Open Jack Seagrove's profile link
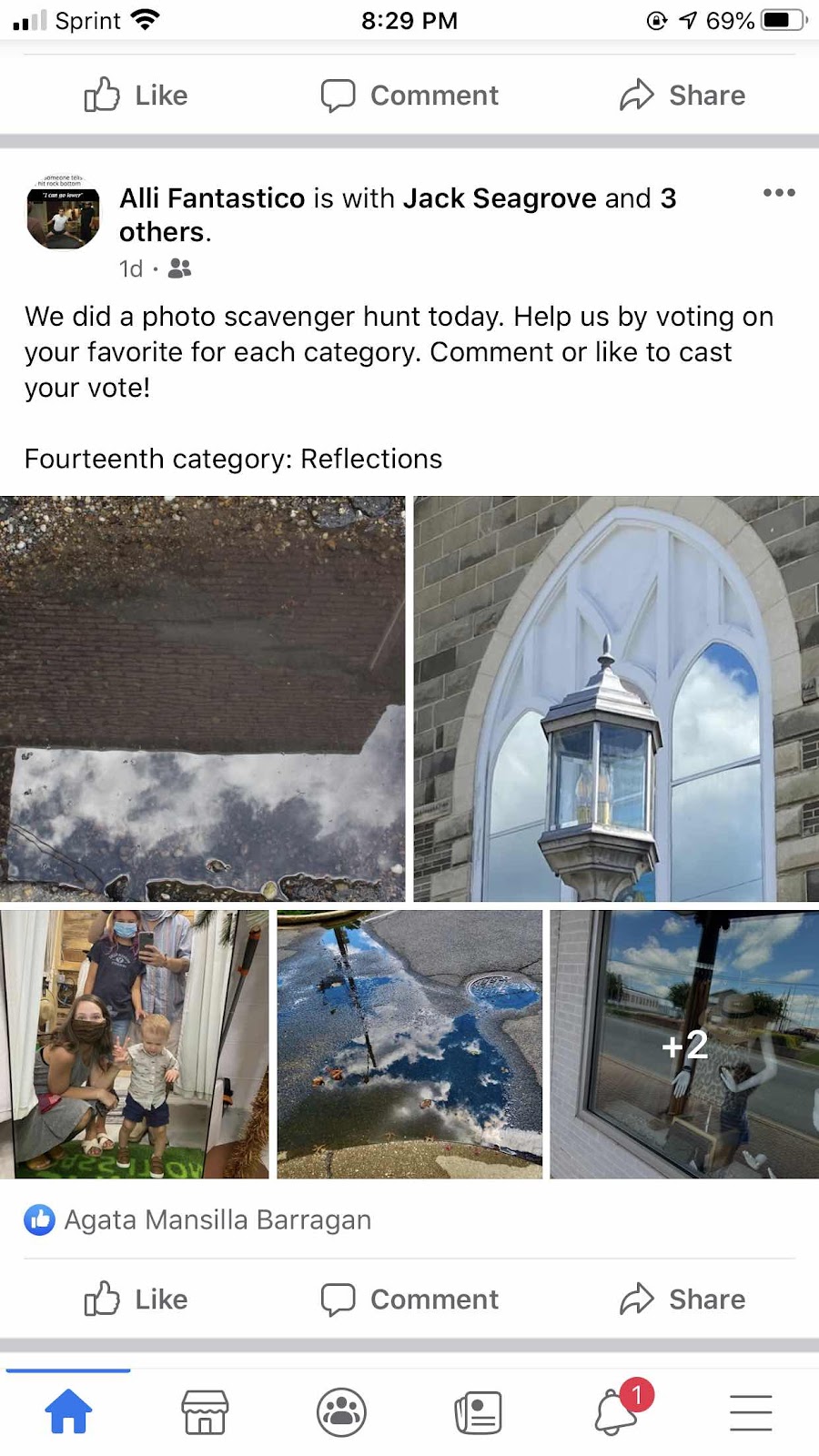819x1456 pixels. pyautogui.click(x=500, y=198)
